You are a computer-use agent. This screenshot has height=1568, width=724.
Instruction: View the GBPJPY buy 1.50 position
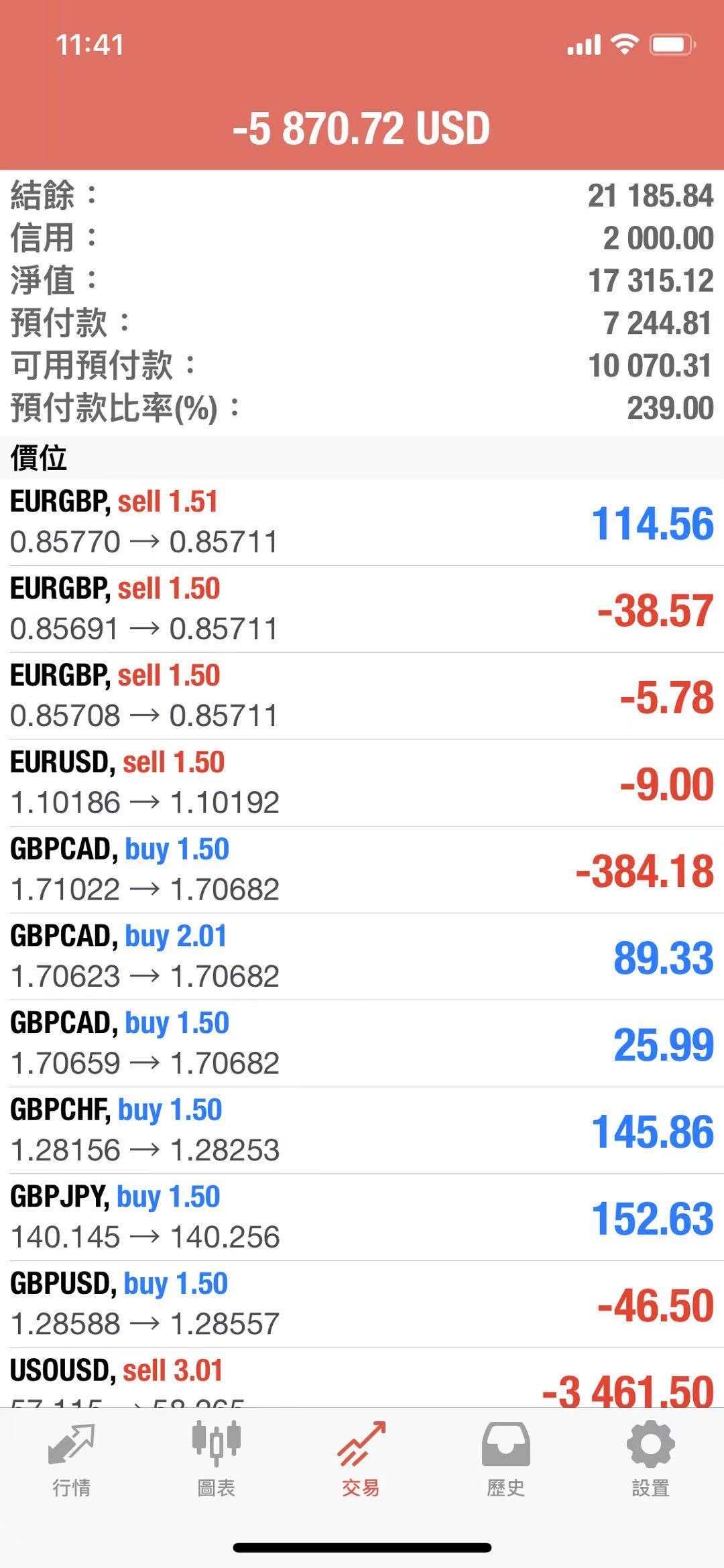point(362,1217)
